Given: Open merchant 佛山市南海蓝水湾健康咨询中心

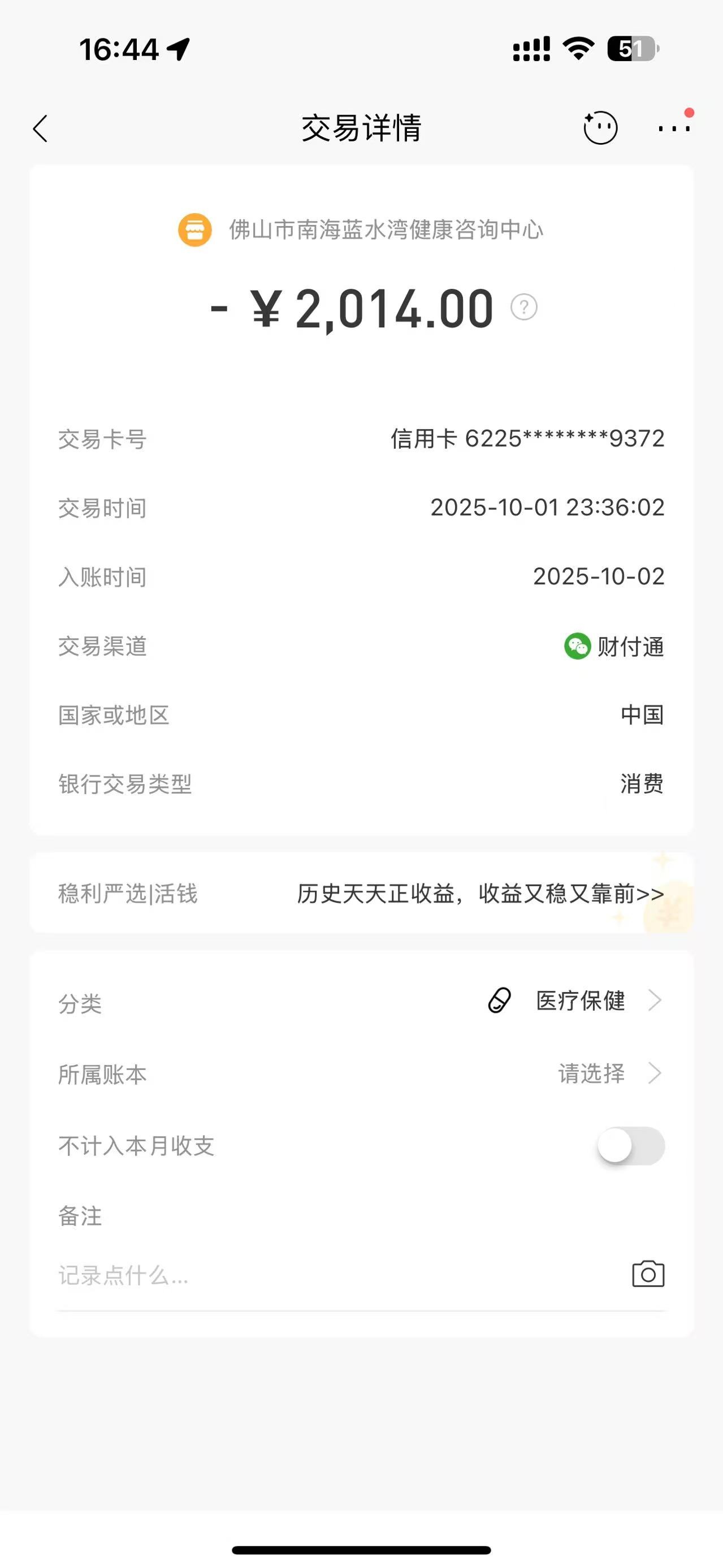Looking at the screenshot, I should (384, 230).
